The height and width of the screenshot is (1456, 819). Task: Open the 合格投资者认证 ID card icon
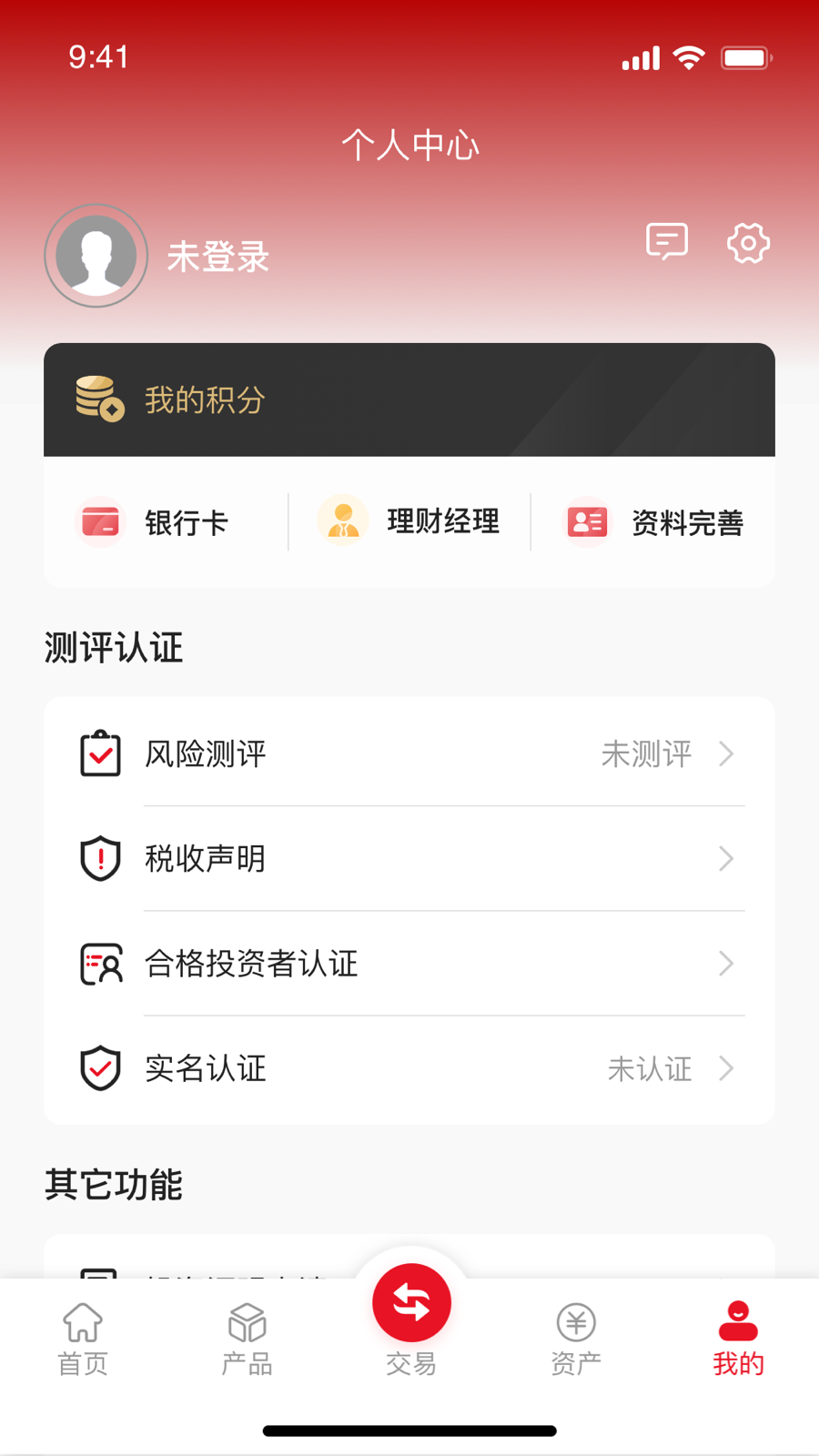(100, 963)
